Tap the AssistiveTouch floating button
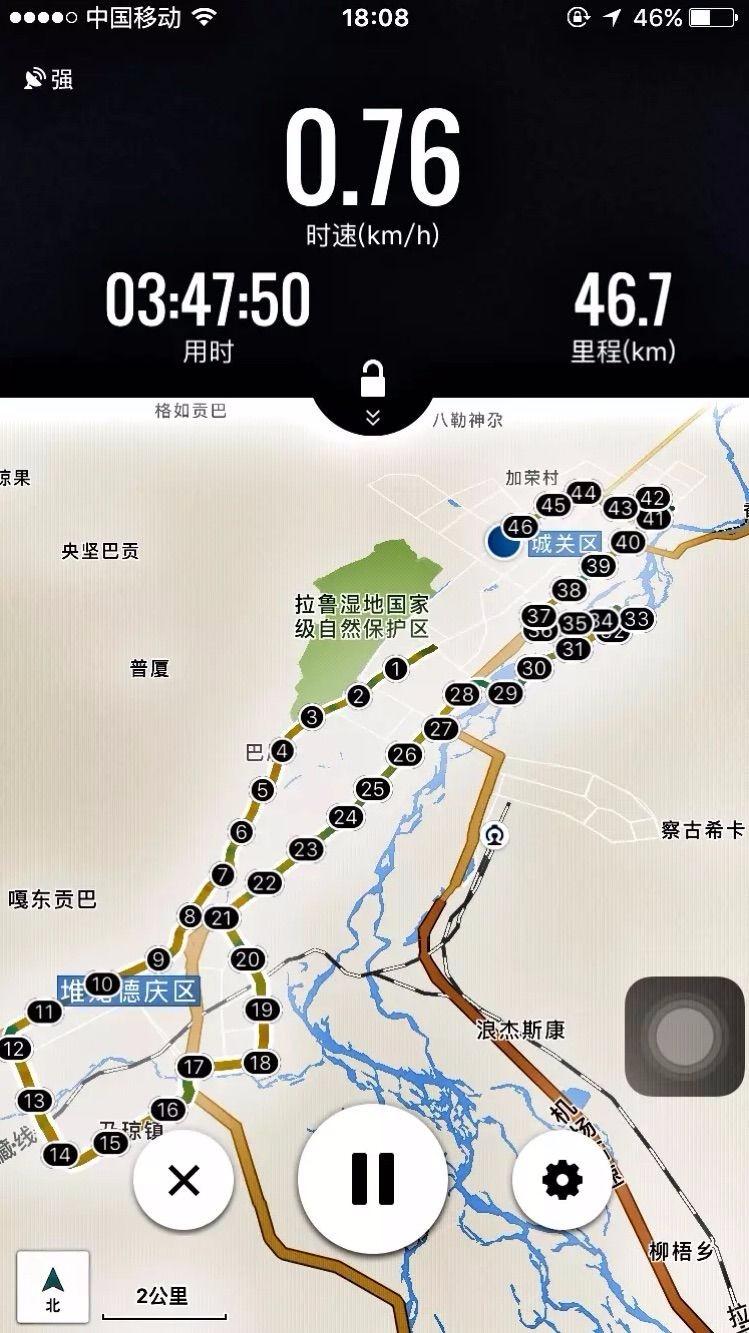 [684, 1036]
